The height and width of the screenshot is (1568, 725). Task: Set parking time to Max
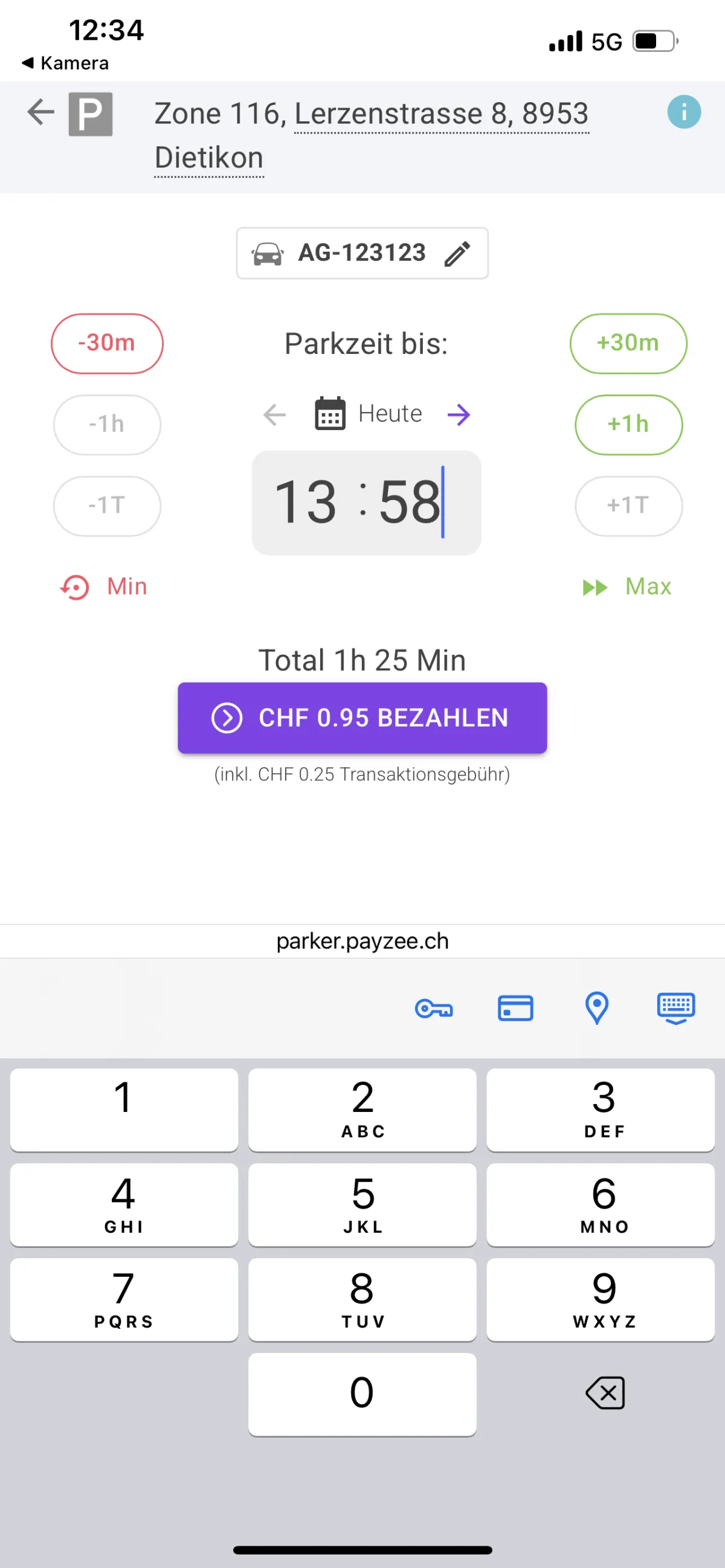click(x=627, y=586)
